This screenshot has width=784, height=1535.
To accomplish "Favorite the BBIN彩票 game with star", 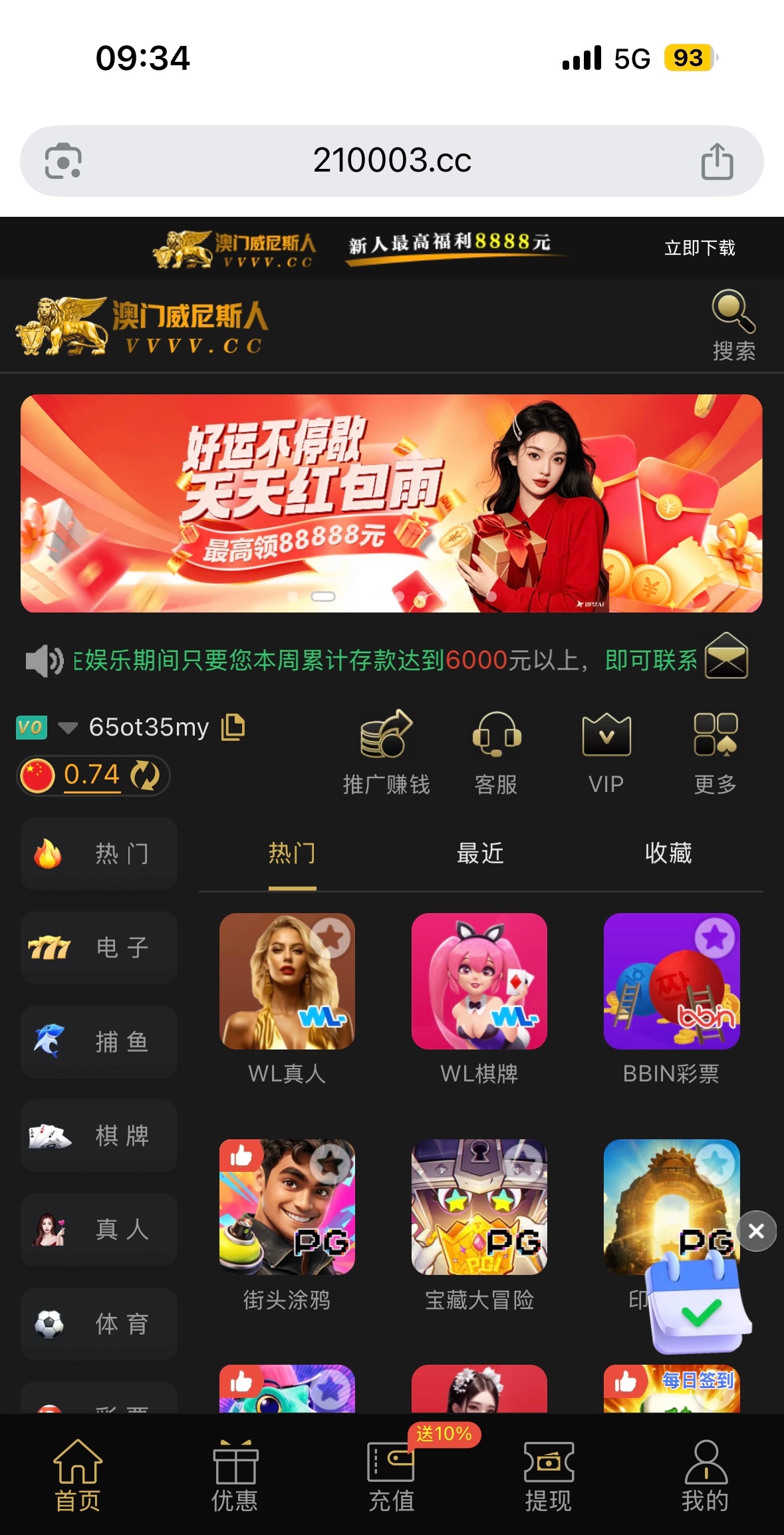I will (x=715, y=938).
